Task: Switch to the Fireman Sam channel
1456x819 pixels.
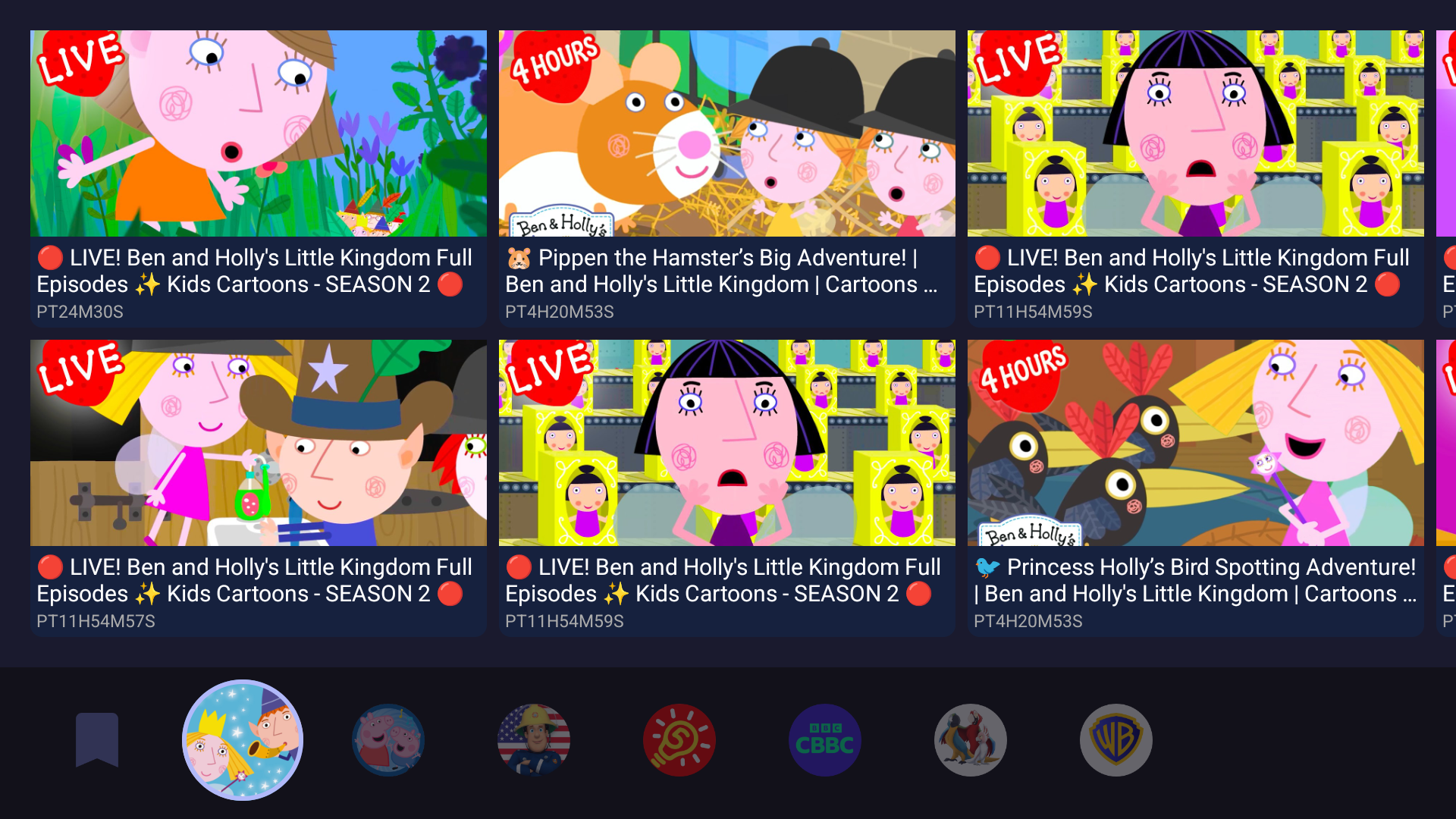Action: [x=534, y=739]
